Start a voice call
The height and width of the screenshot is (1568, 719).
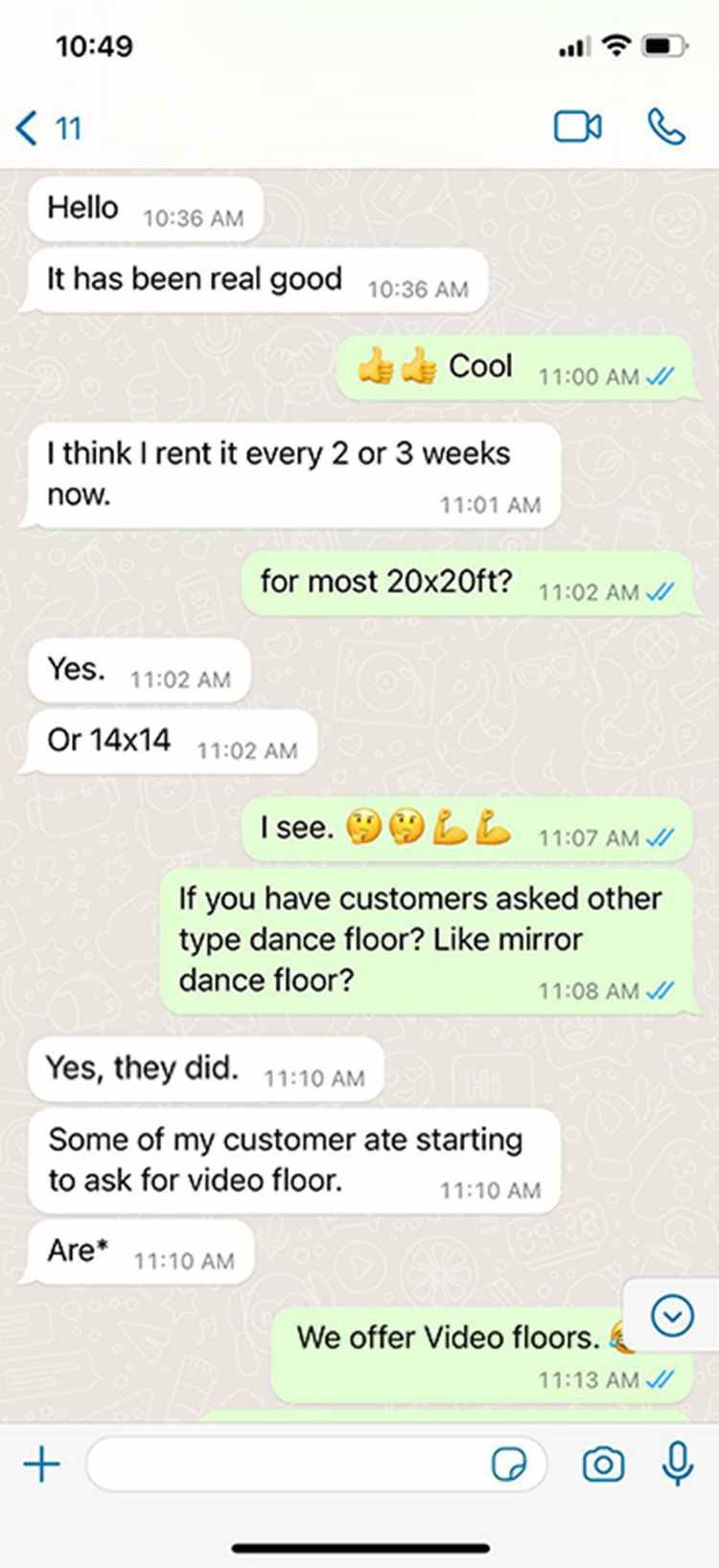(666, 127)
